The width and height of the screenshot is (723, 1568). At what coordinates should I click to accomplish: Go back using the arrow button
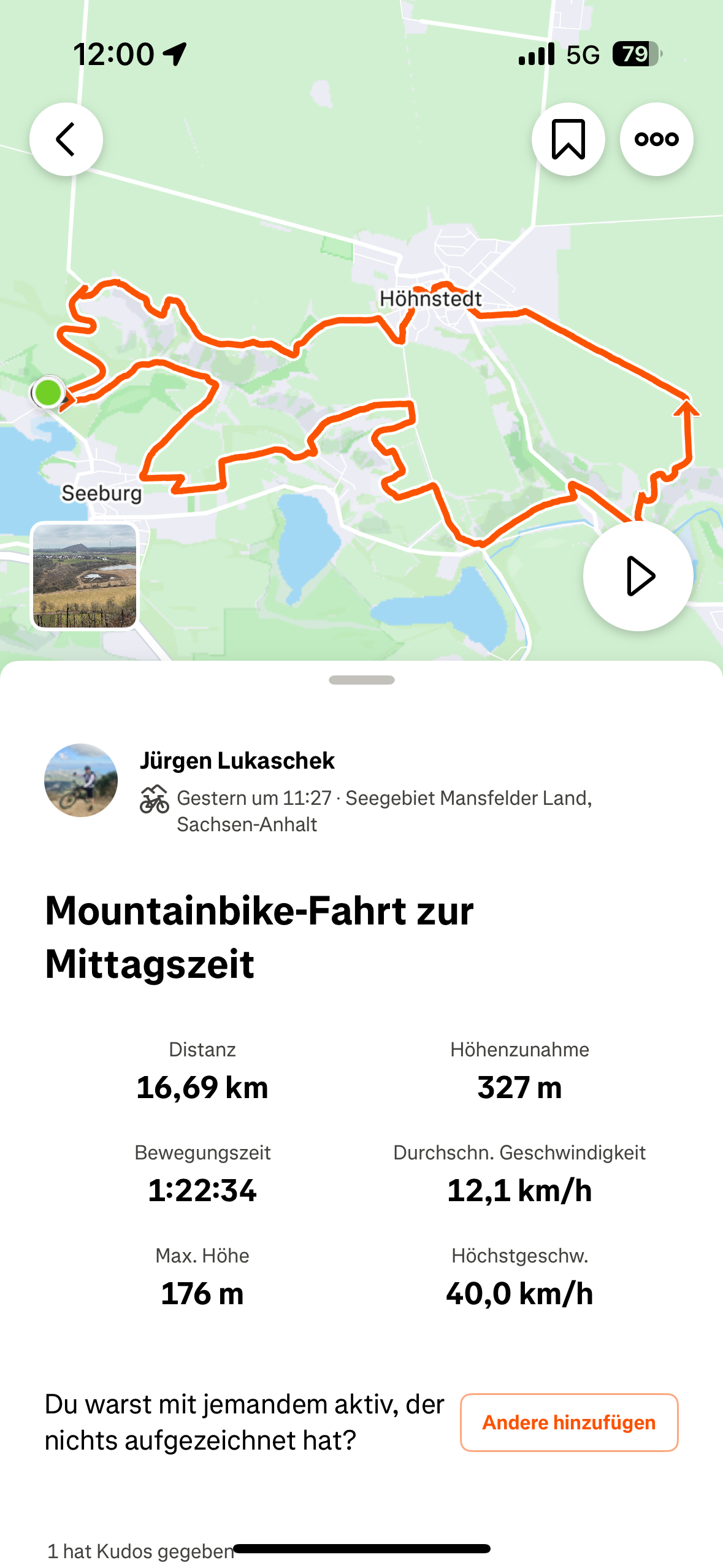click(66, 139)
